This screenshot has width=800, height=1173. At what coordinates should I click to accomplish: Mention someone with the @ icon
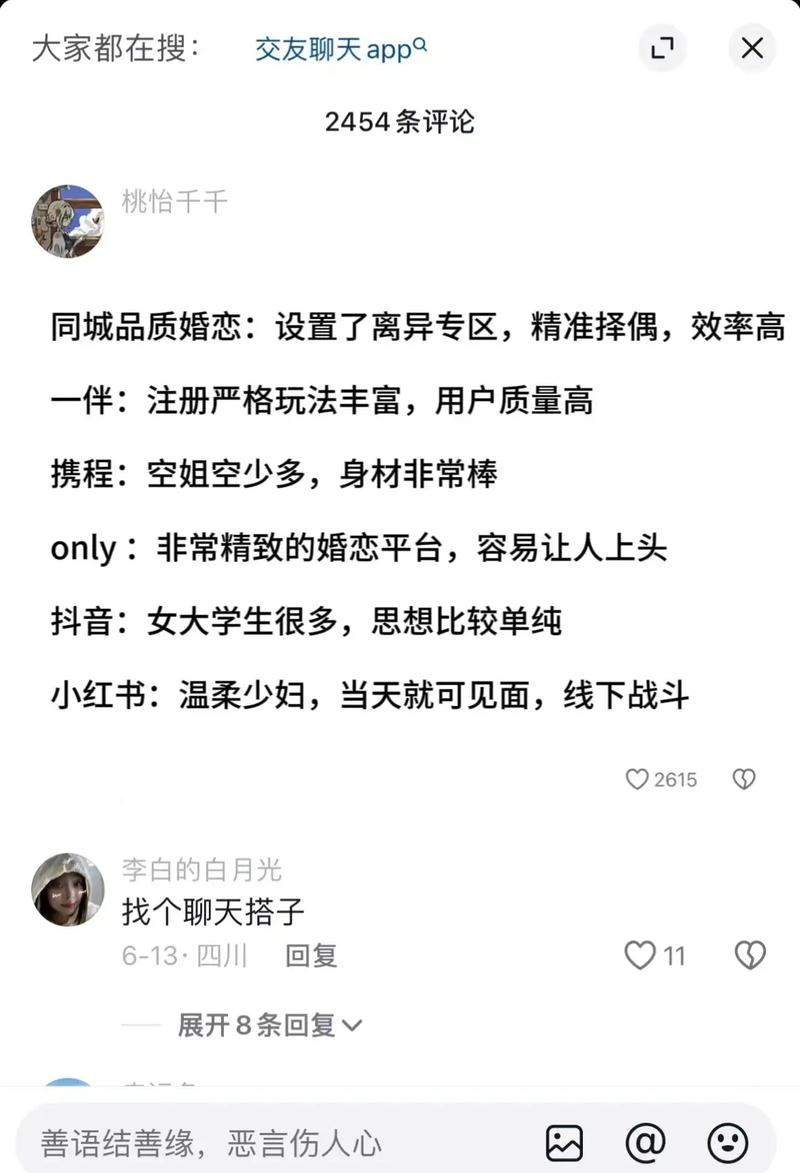646,1141
